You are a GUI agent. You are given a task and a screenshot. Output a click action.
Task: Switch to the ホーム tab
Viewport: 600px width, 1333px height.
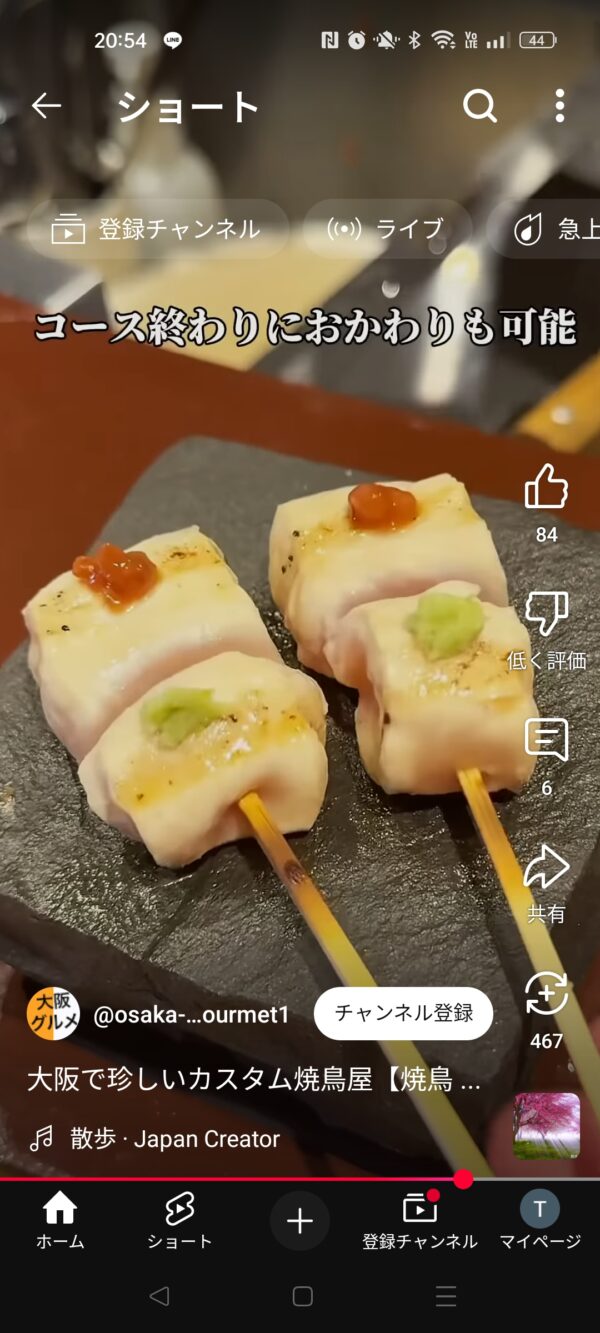(x=60, y=1221)
